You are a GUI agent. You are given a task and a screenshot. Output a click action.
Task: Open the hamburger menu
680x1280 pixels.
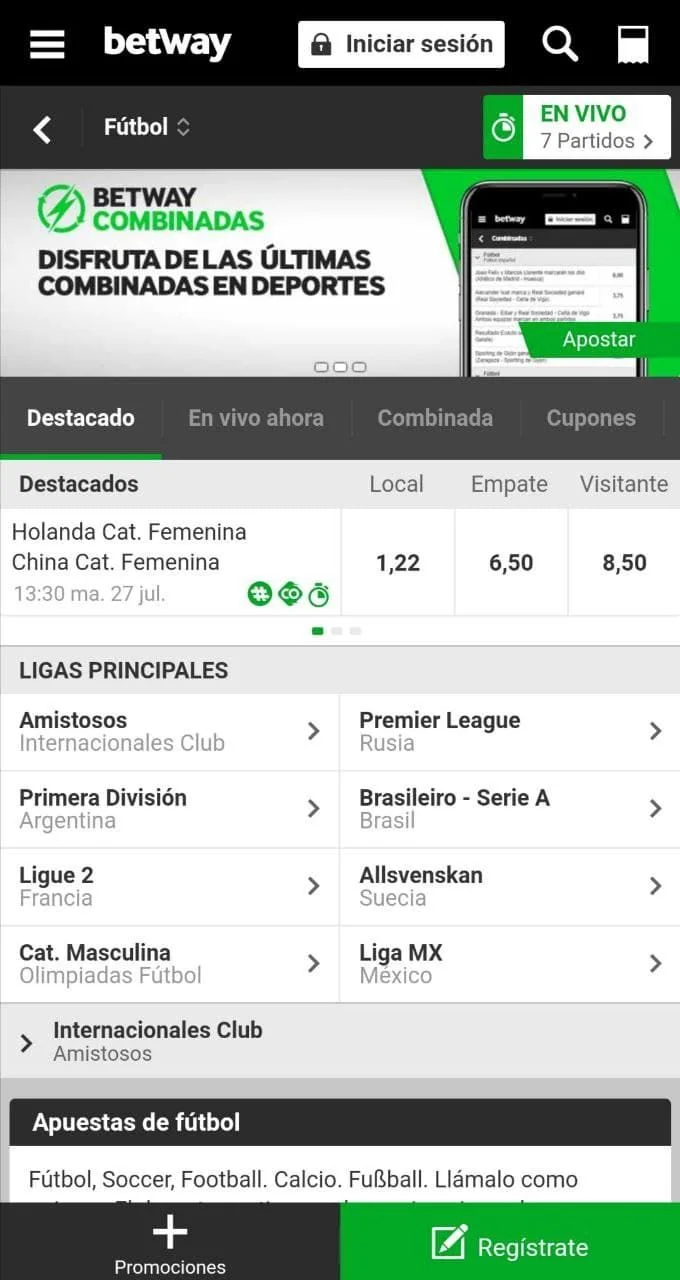[47, 44]
